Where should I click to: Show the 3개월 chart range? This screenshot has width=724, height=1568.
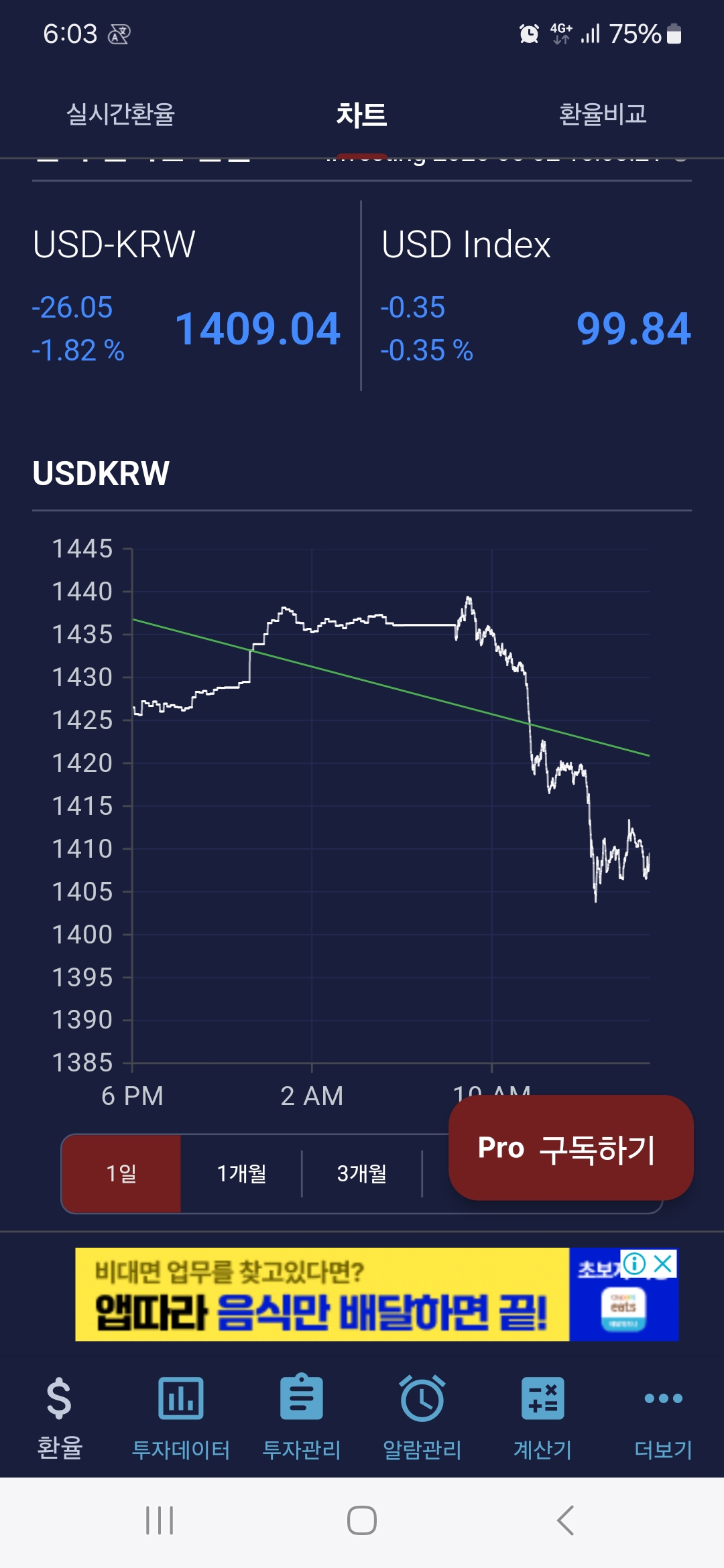[361, 1173]
